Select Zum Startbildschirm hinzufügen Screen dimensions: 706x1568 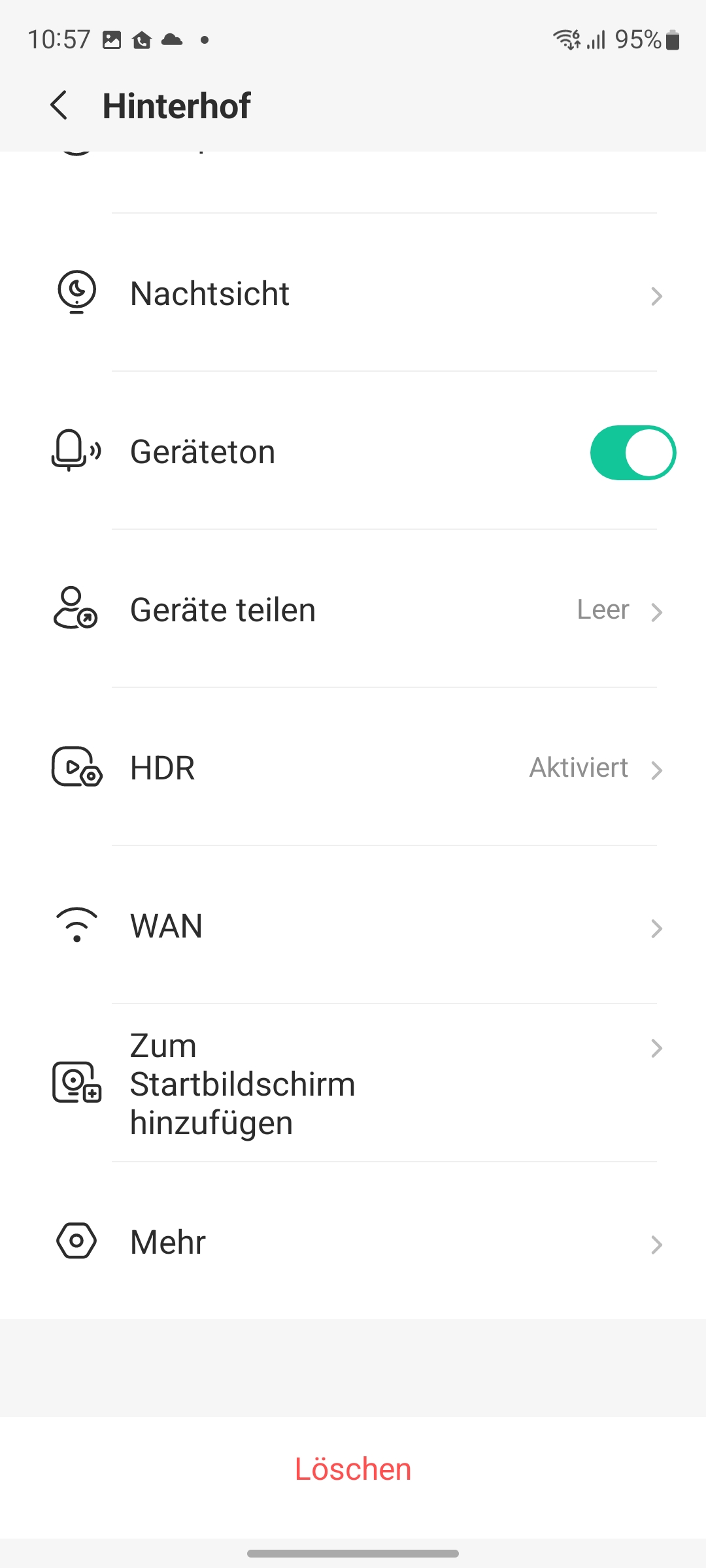click(353, 1083)
